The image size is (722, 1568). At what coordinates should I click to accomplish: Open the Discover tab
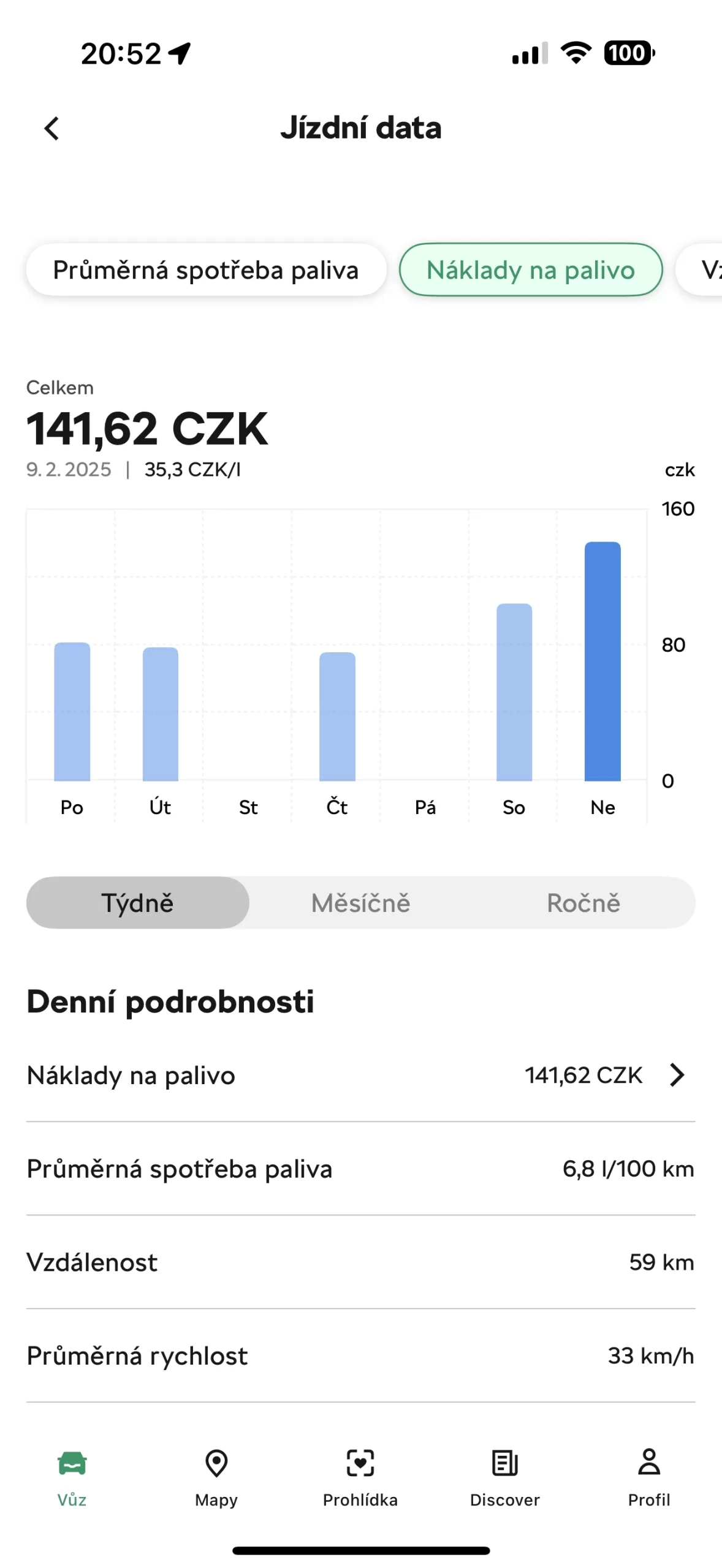click(505, 1479)
